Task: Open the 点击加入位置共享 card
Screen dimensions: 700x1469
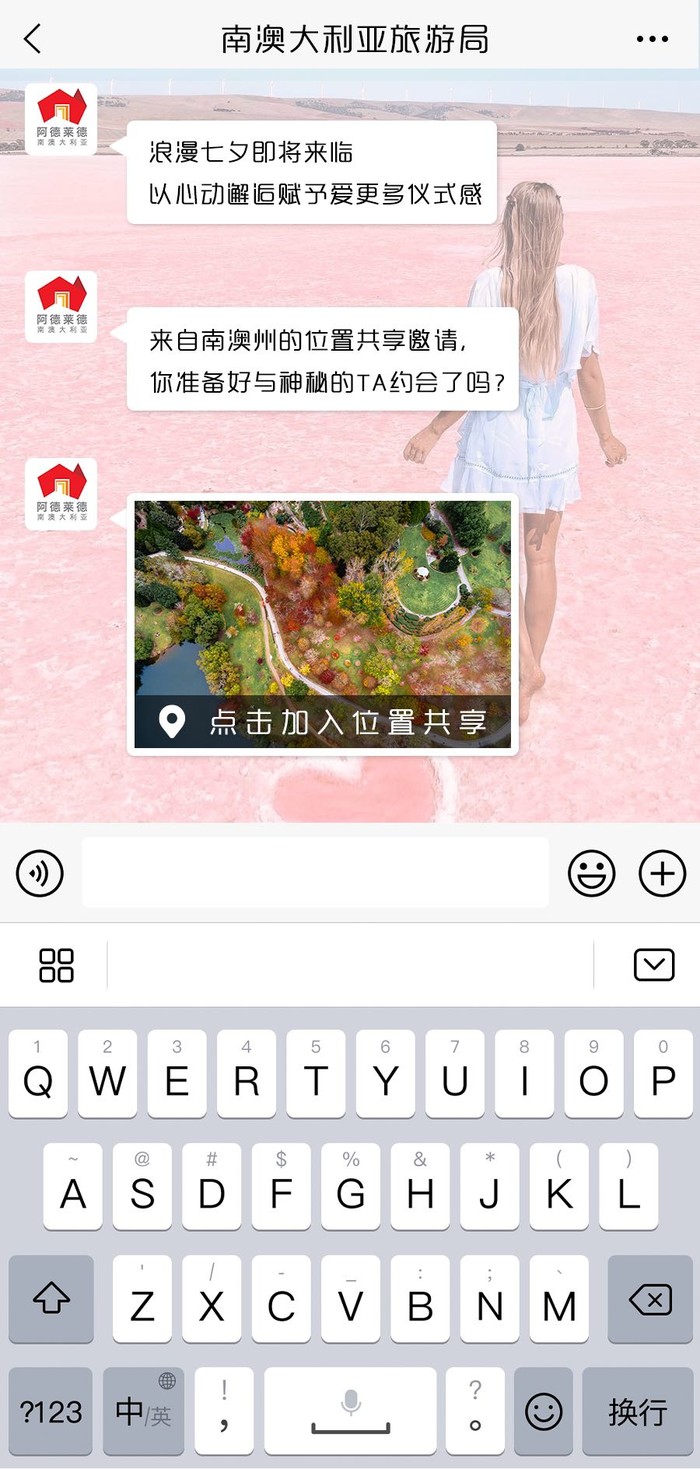Action: click(x=322, y=624)
